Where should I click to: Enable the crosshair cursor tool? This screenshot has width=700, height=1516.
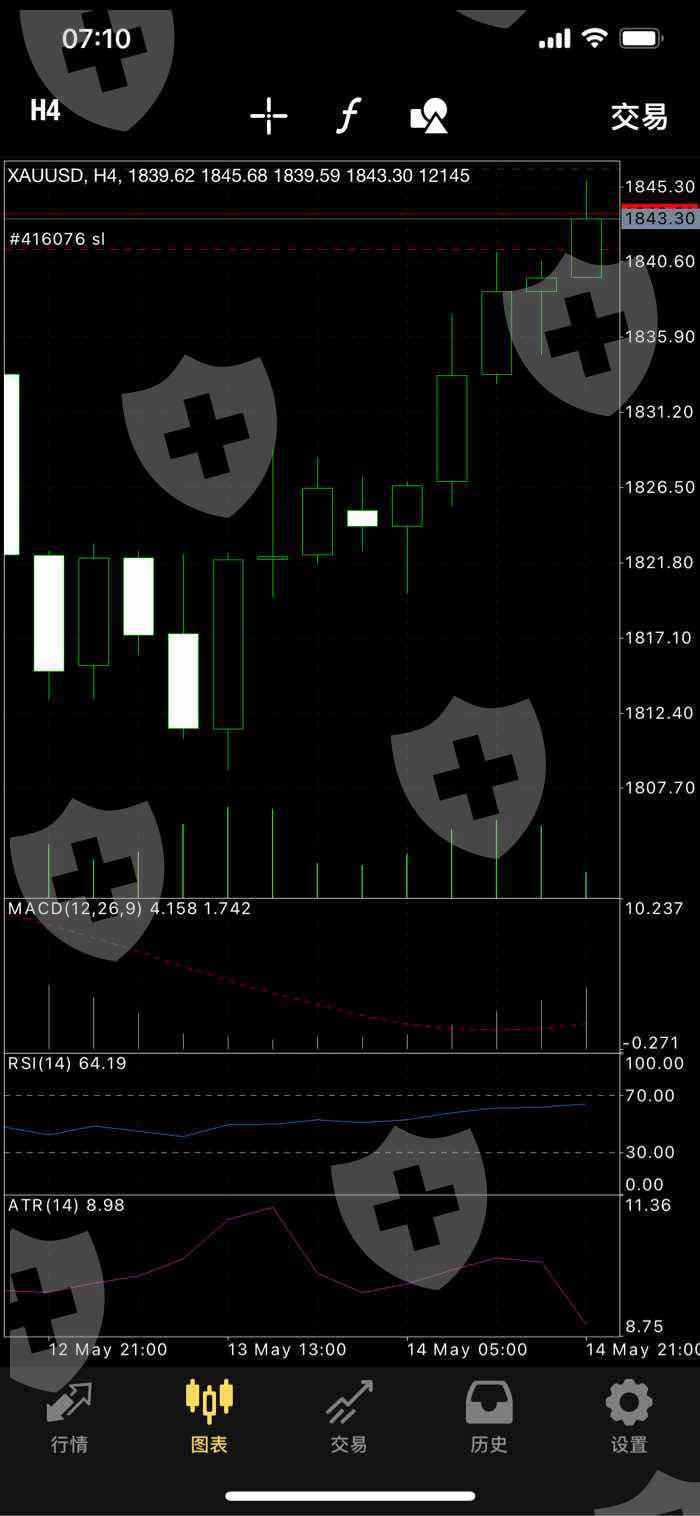(268, 116)
